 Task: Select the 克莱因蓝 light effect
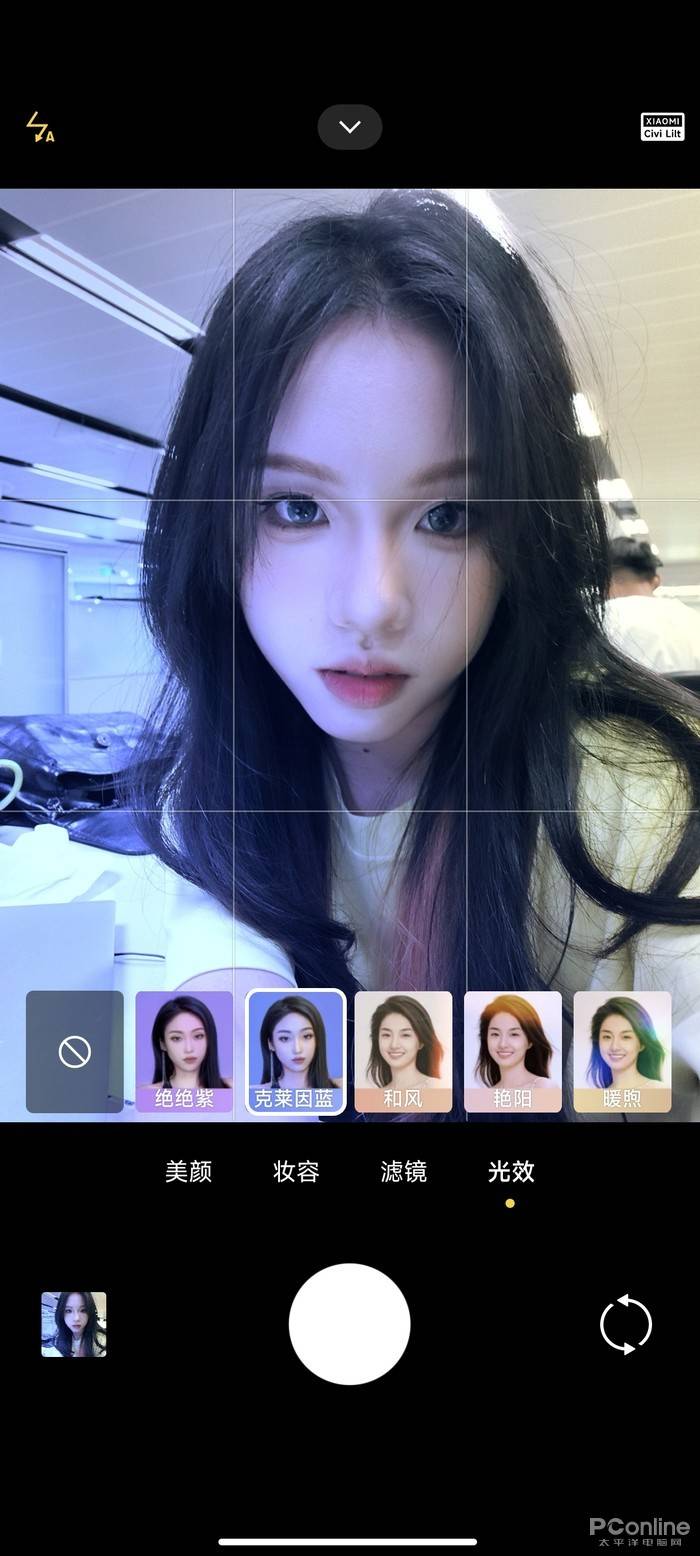[x=295, y=1052]
